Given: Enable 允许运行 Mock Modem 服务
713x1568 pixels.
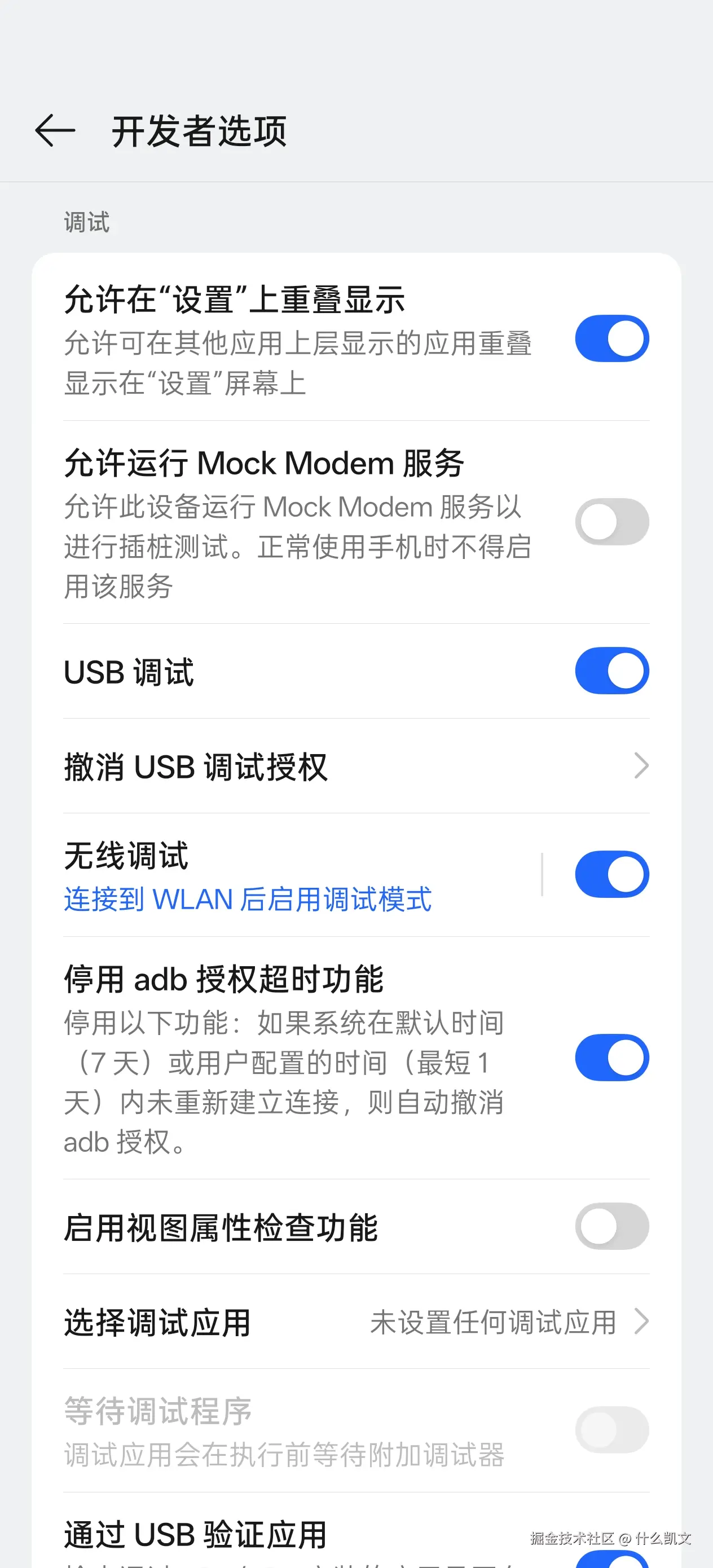Looking at the screenshot, I should click(x=611, y=522).
